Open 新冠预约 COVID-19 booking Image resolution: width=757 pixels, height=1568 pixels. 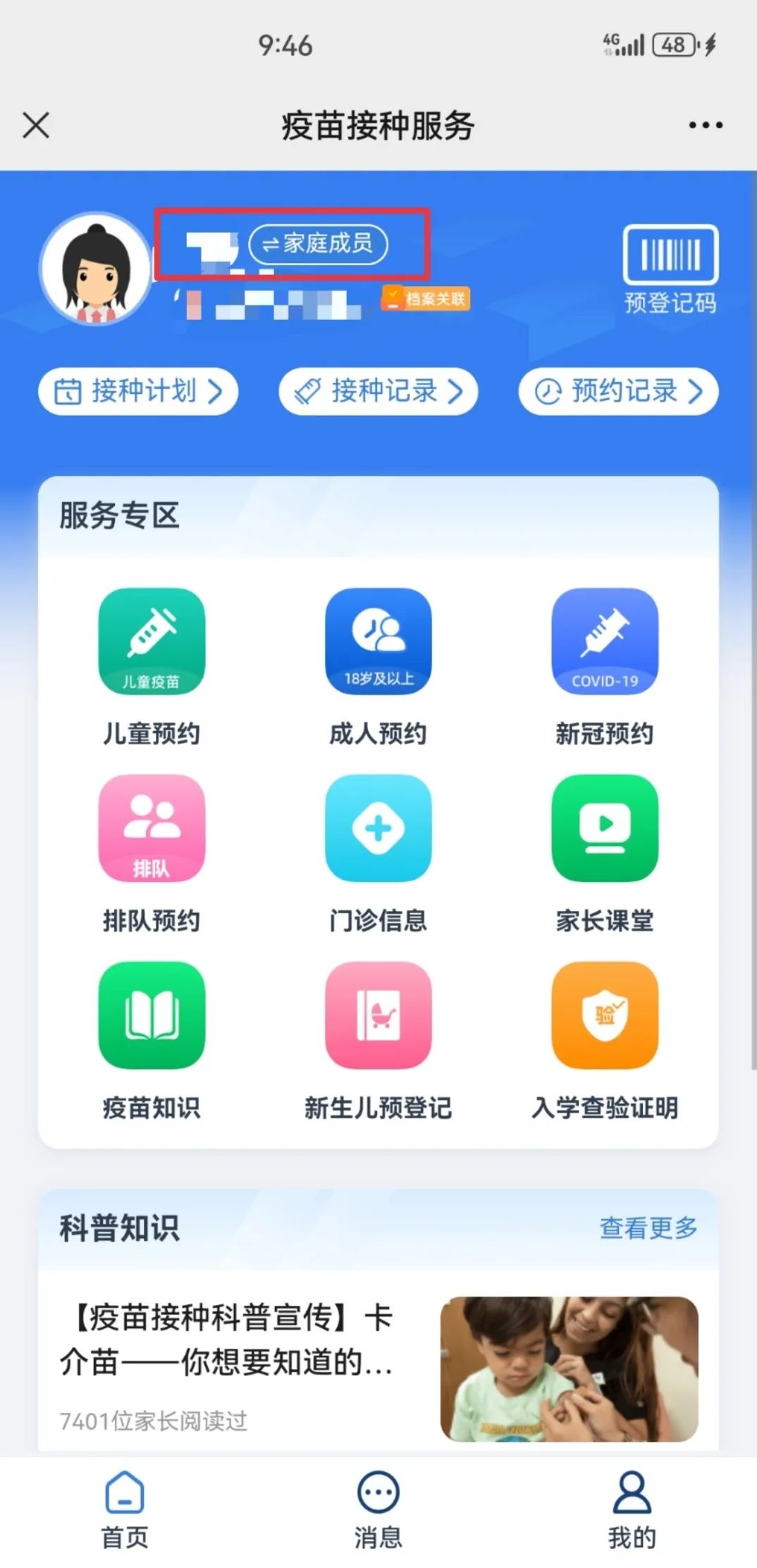tap(604, 666)
